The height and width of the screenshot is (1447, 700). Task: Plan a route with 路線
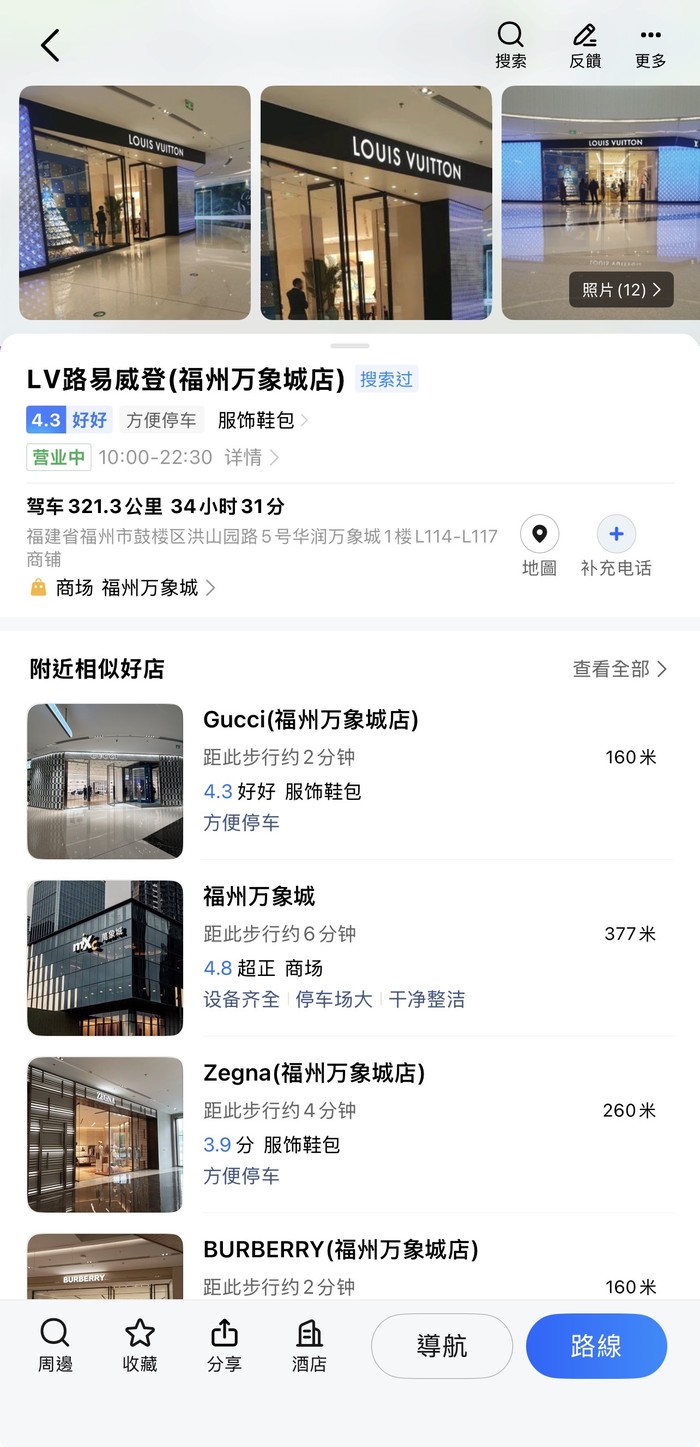596,1346
